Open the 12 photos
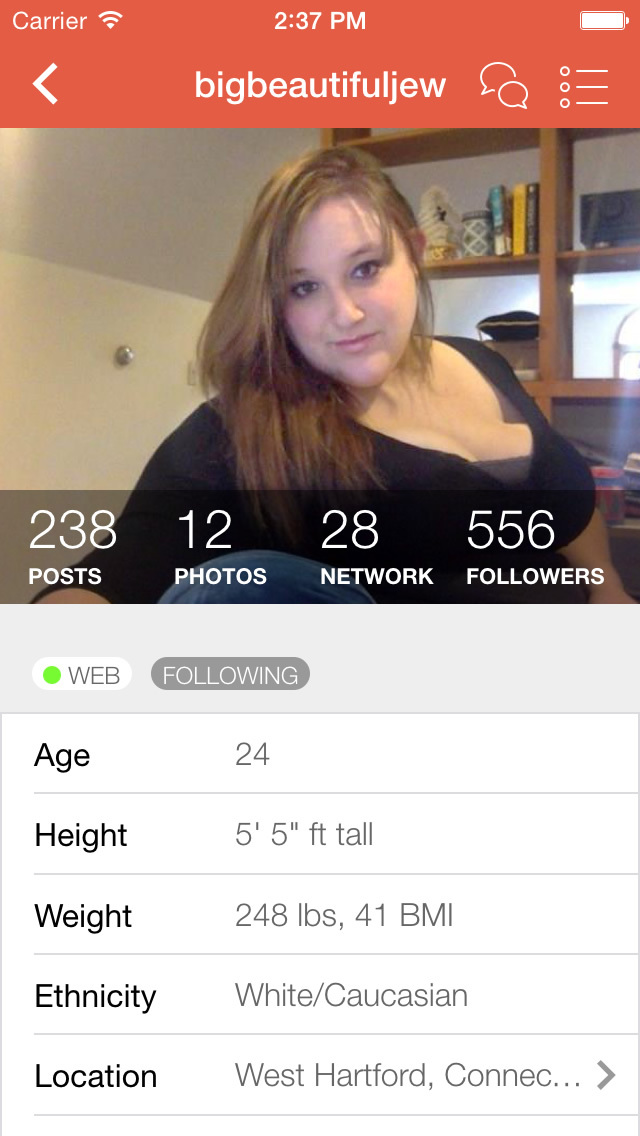Image resolution: width=640 pixels, height=1136 pixels. pyautogui.click(x=220, y=547)
